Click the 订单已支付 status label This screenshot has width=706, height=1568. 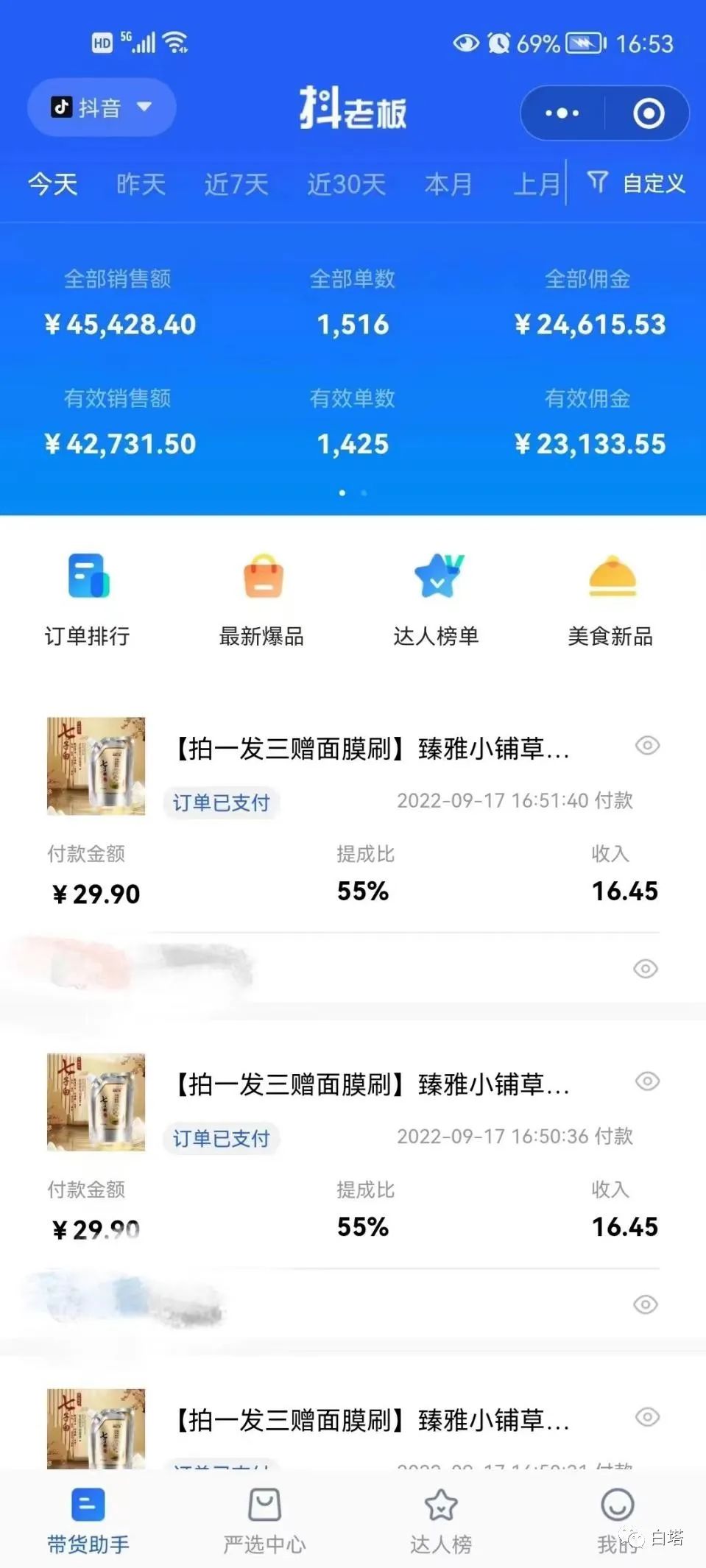pyautogui.click(x=220, y=804)
